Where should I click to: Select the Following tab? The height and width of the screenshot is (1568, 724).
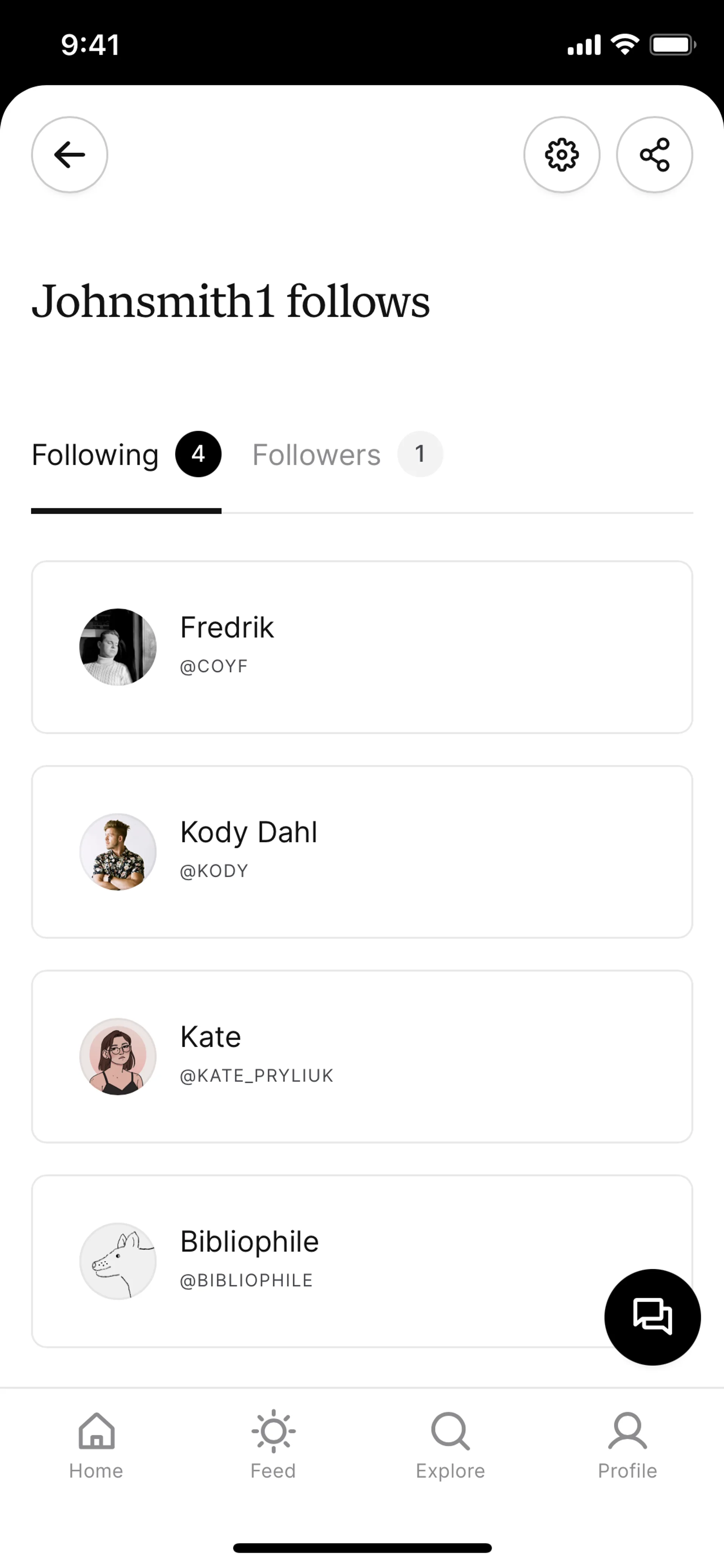point(126,455)
